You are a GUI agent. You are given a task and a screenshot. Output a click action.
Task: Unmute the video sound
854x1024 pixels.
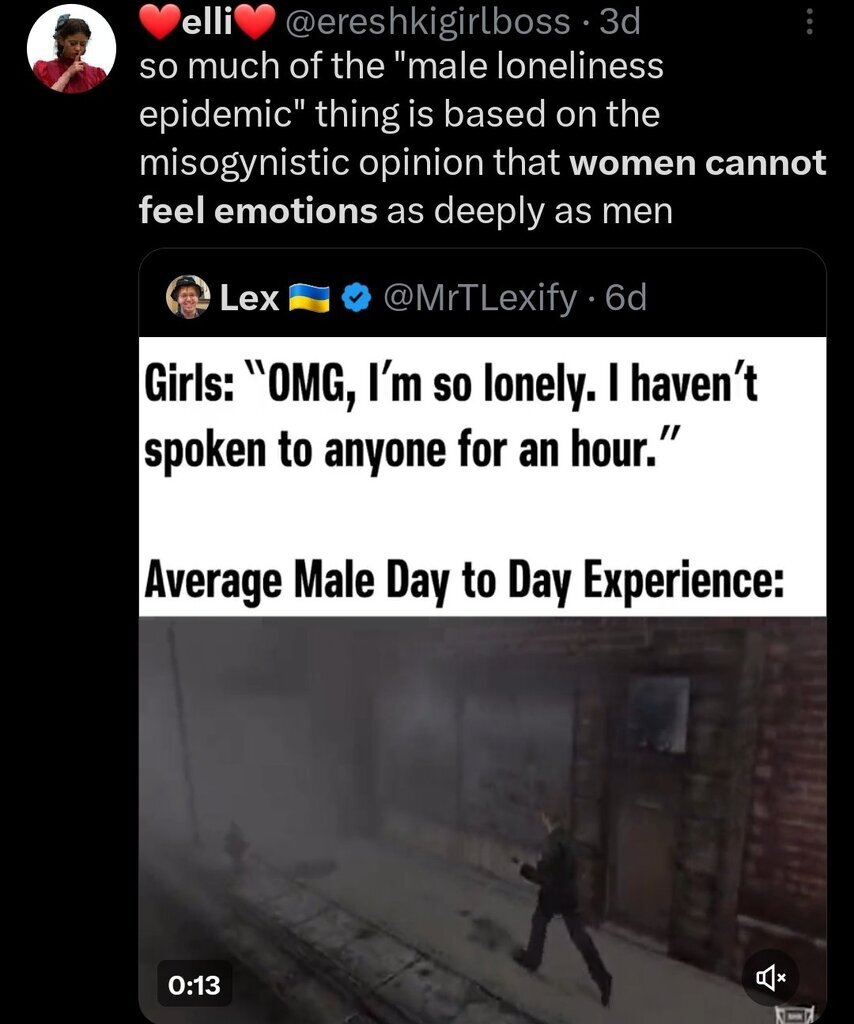point(770,976)
